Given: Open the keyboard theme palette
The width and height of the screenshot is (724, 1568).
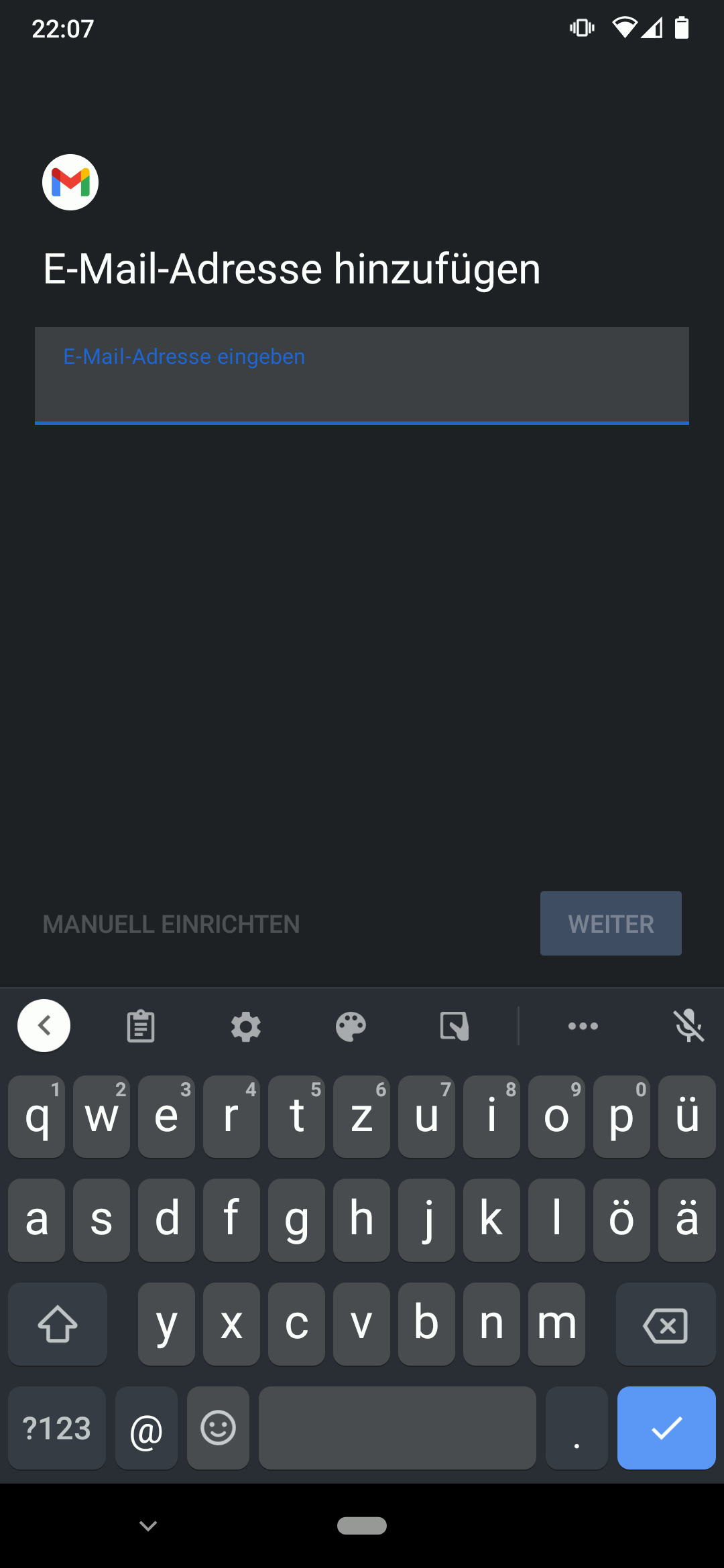Looking at the screenshot, I should 351,1026.
